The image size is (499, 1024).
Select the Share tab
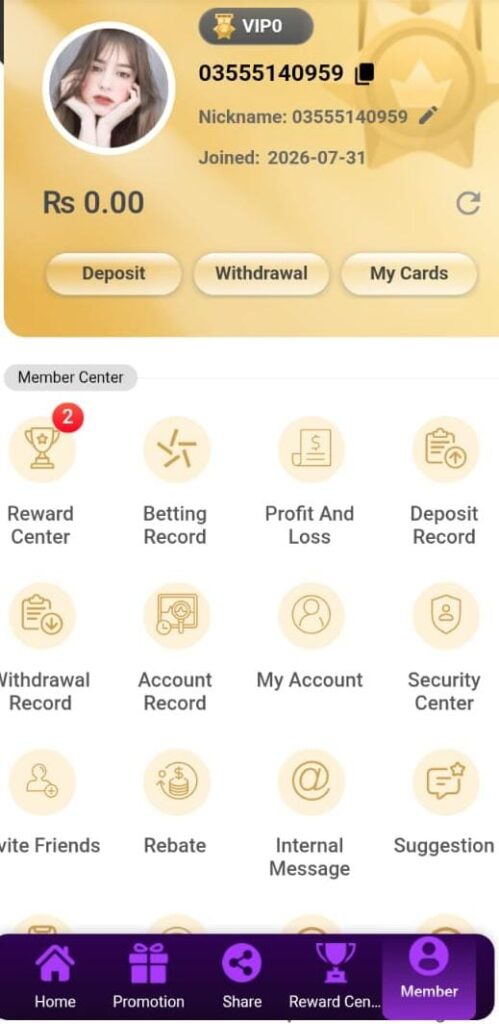(x=242, y=977)
